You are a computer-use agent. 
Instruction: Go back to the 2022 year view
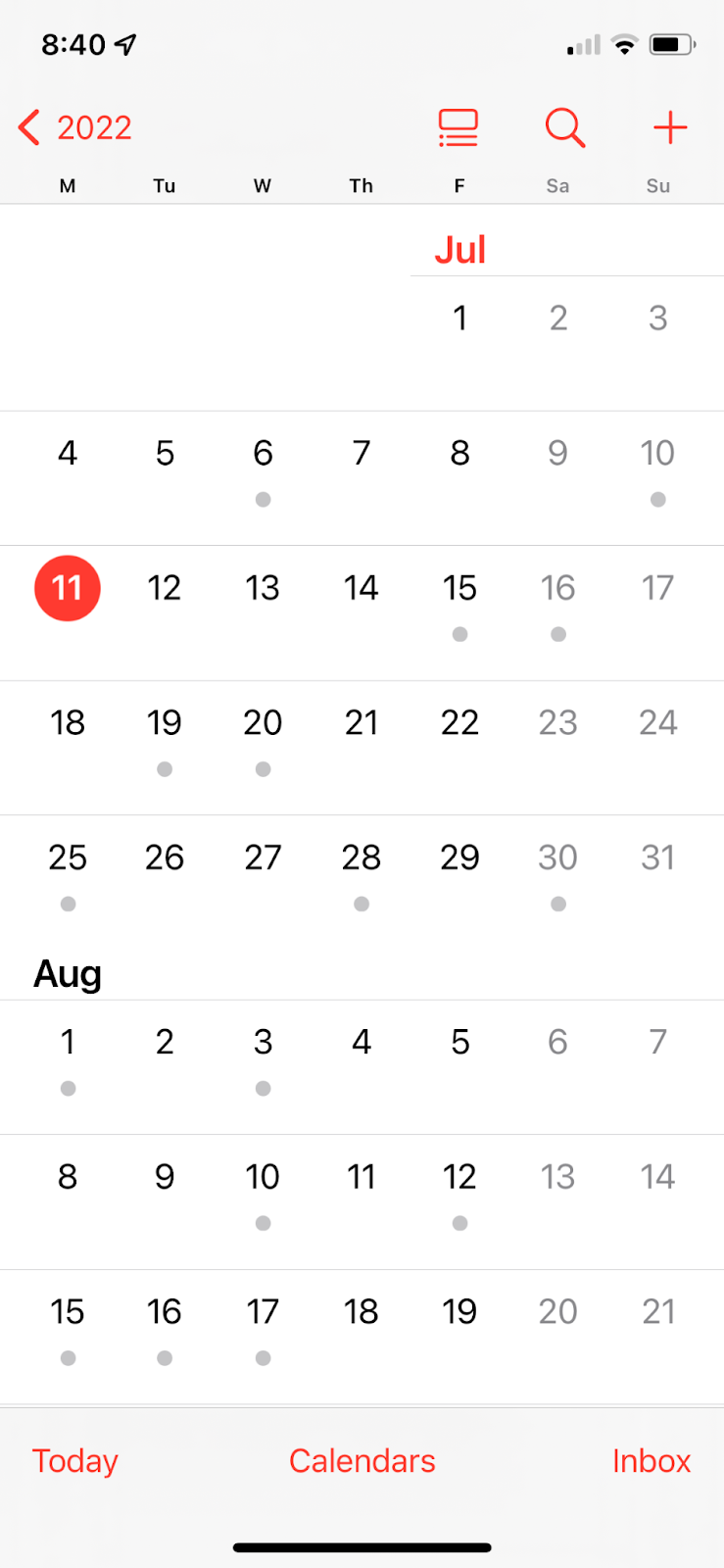click(74, 127)
